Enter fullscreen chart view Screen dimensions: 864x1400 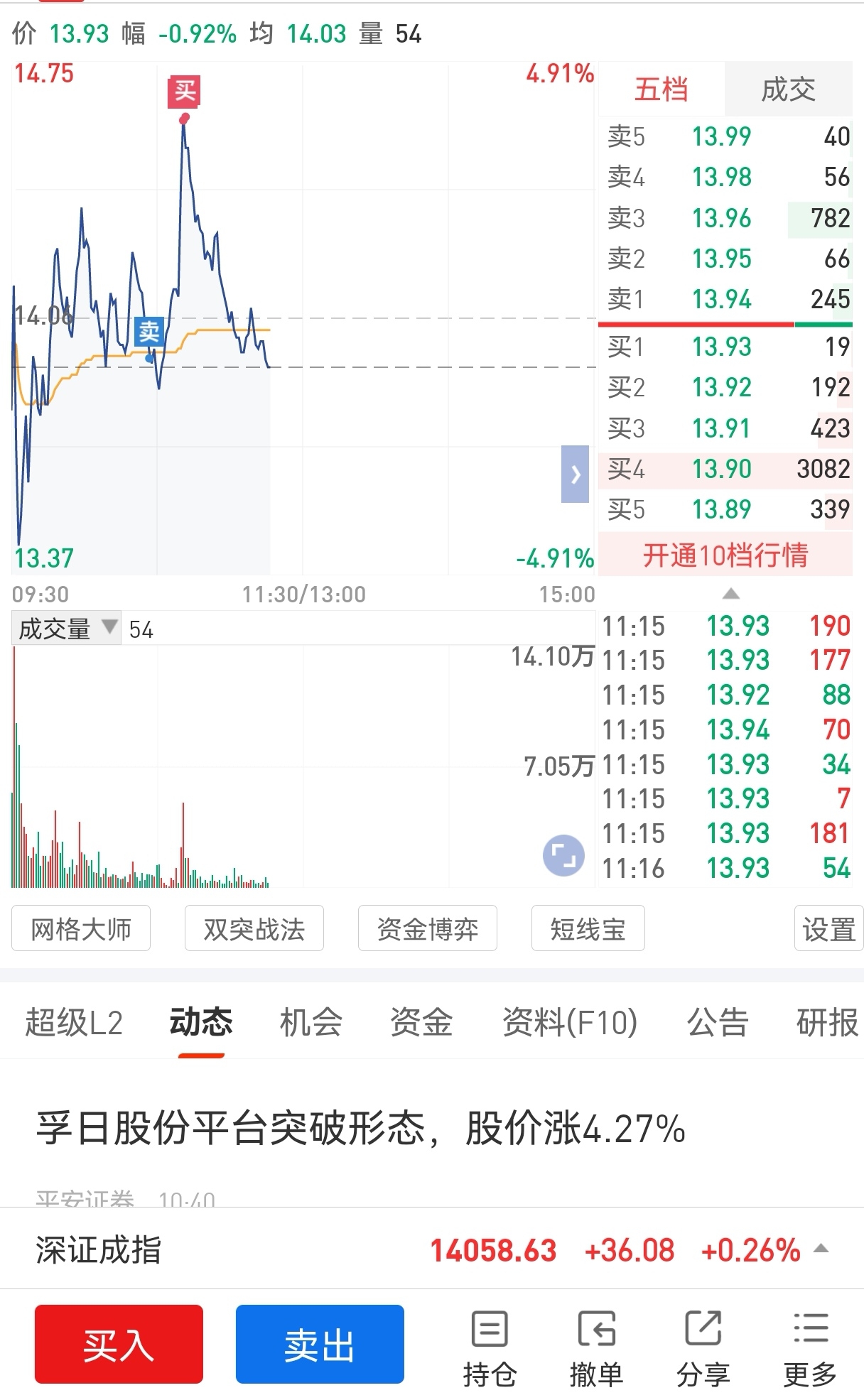point(563,854)
